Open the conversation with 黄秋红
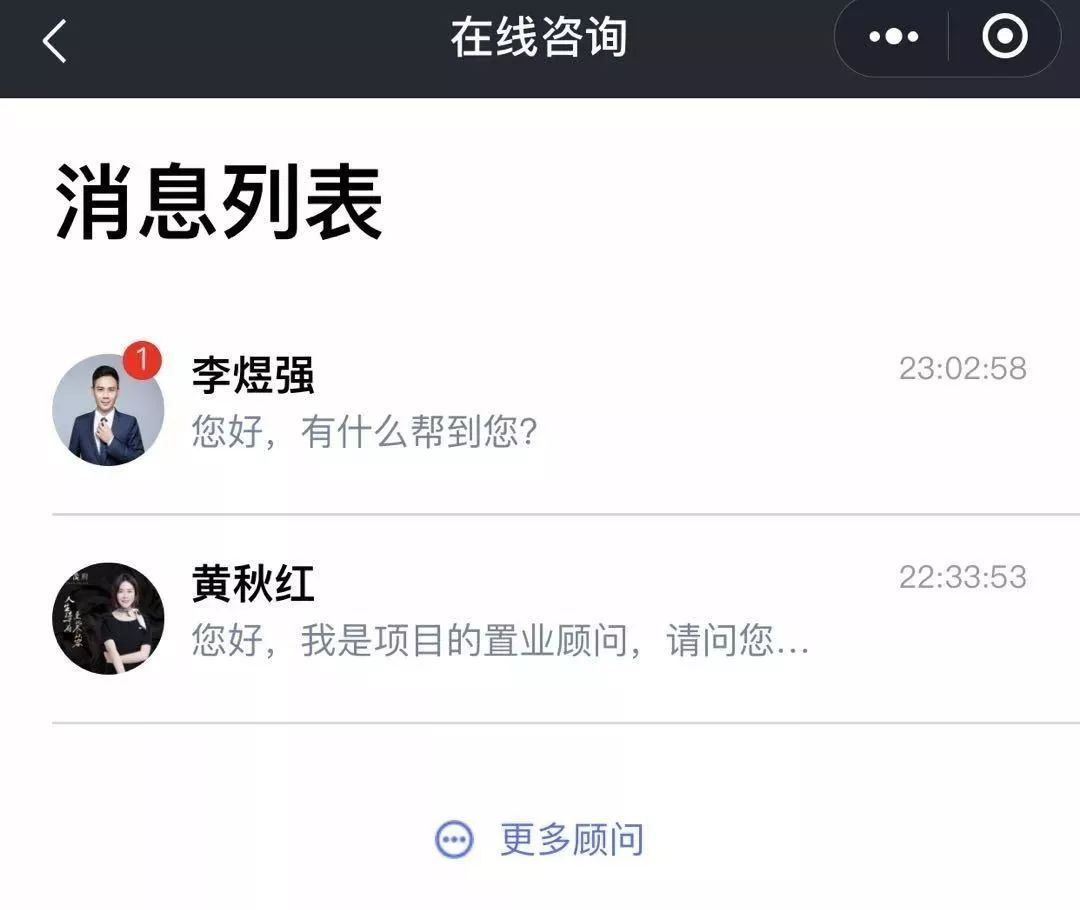 540,618
